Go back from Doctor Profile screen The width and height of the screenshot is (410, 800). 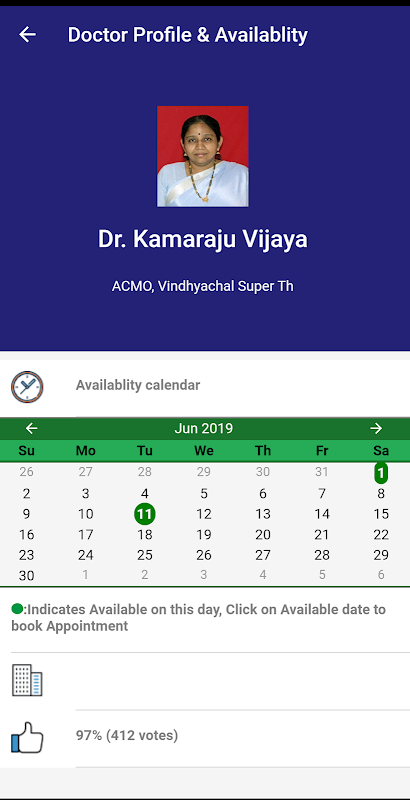28,35
